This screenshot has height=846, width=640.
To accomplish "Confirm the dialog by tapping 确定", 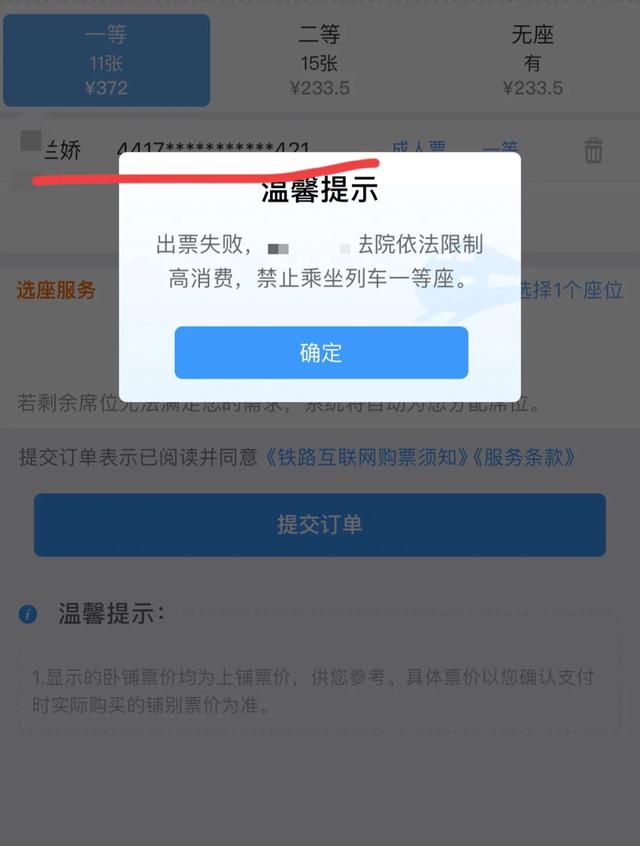I will point(321,353).
